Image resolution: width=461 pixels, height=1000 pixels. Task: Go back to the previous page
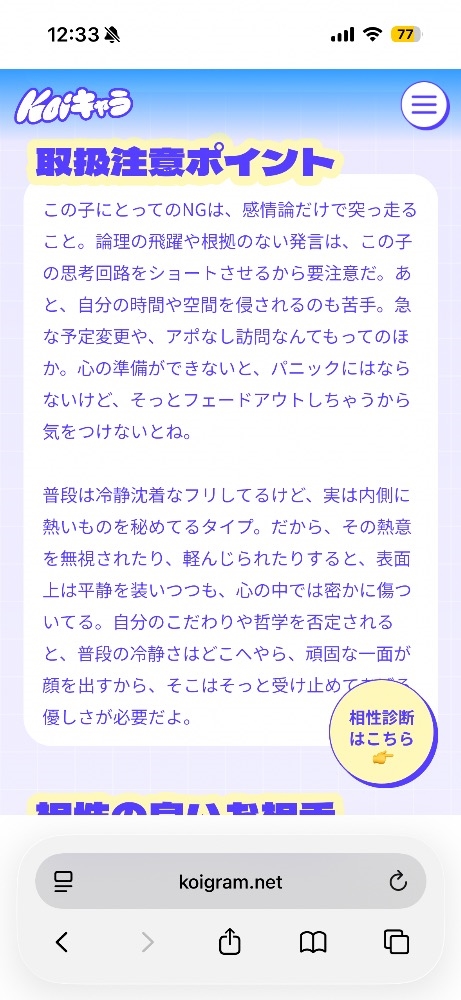click(x=62, y=941)
